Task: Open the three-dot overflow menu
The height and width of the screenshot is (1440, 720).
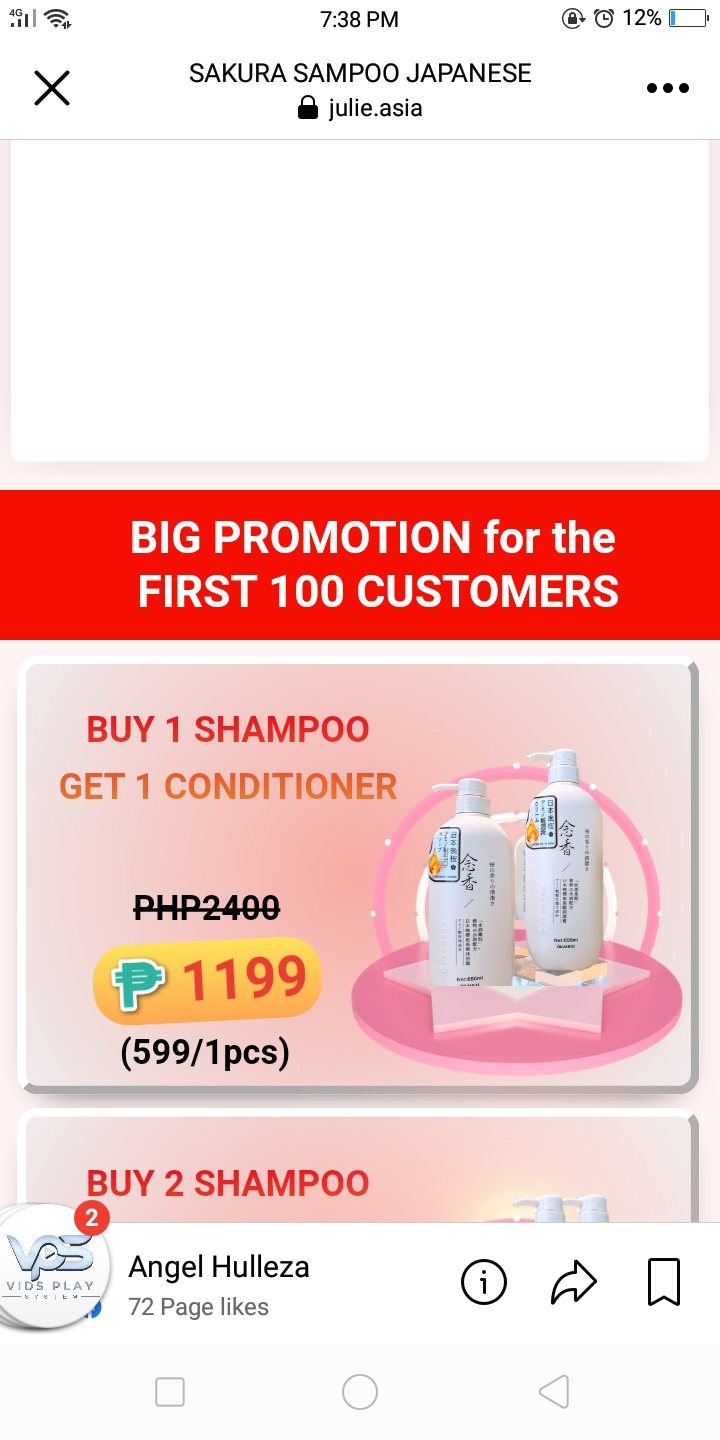Action: (667, 88)
